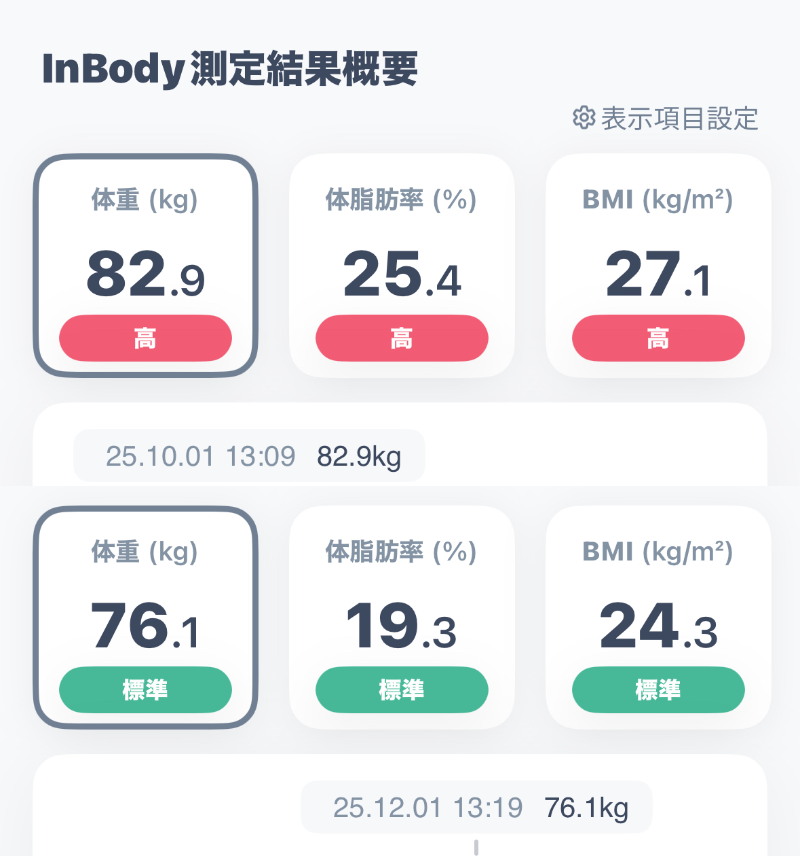Select the 体脂肪率 card showing 25.4
800x856 pixels.
tap(402, 265)
